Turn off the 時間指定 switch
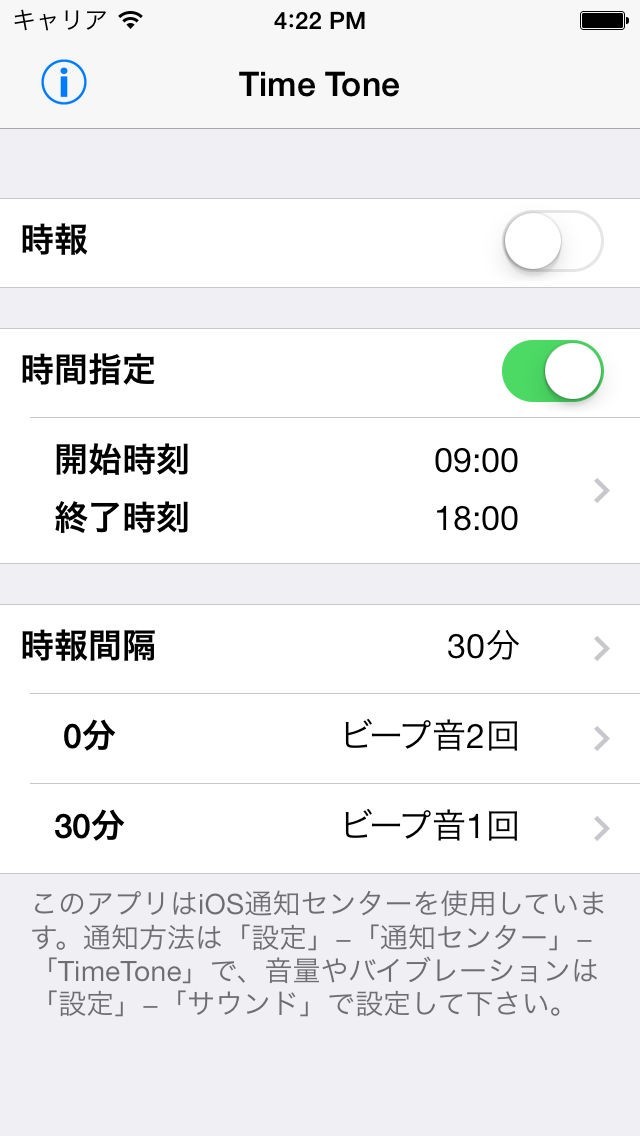 click(x=552, y=371)
